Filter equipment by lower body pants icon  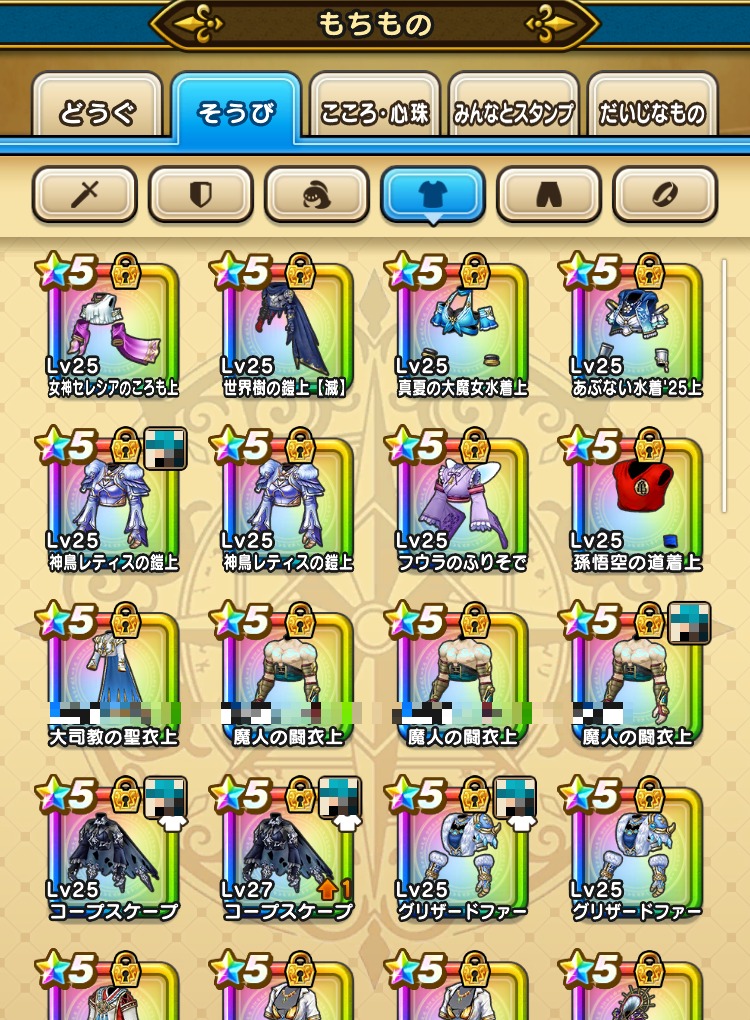point(548,194)
